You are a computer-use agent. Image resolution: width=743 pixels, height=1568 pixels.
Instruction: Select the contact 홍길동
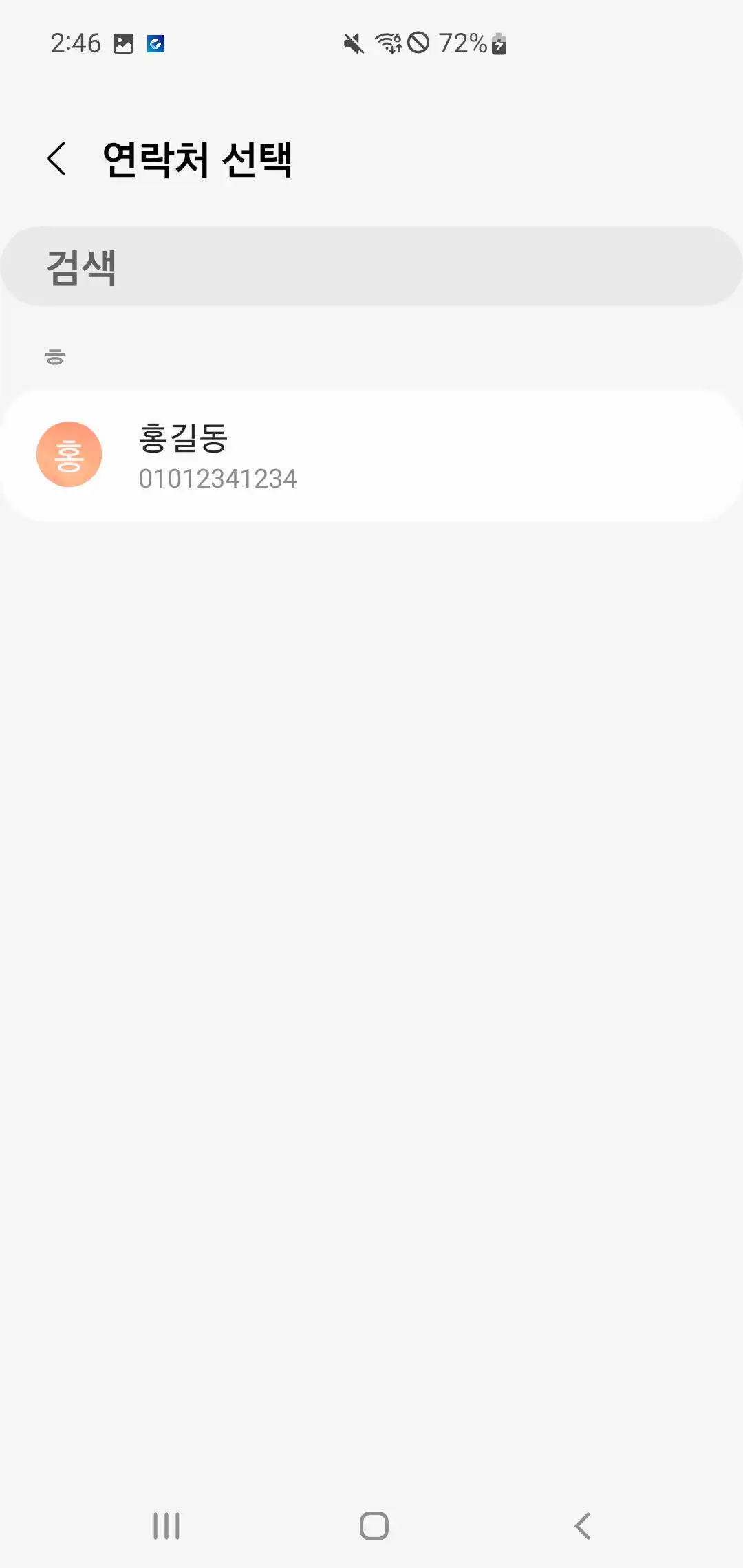(x=371, y=455)
